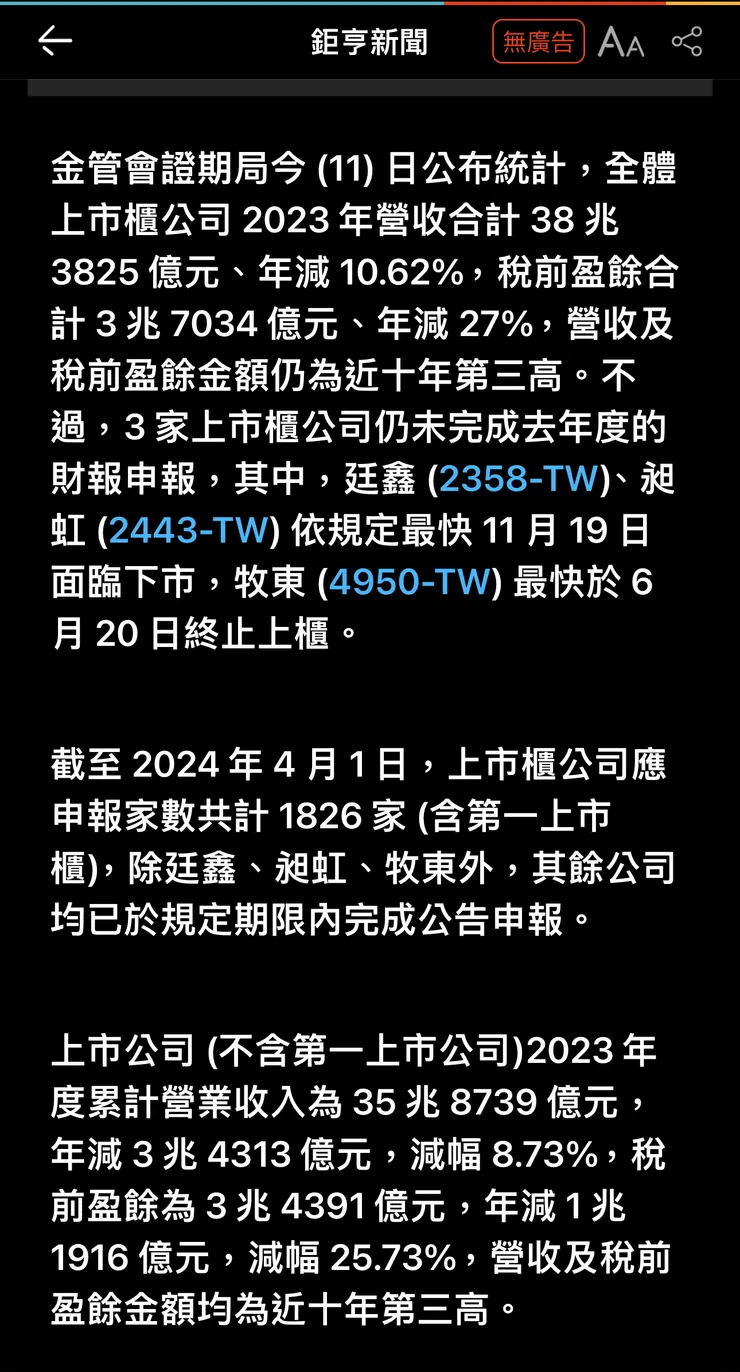Activate the red 無廣告 ad-free button

538,41
